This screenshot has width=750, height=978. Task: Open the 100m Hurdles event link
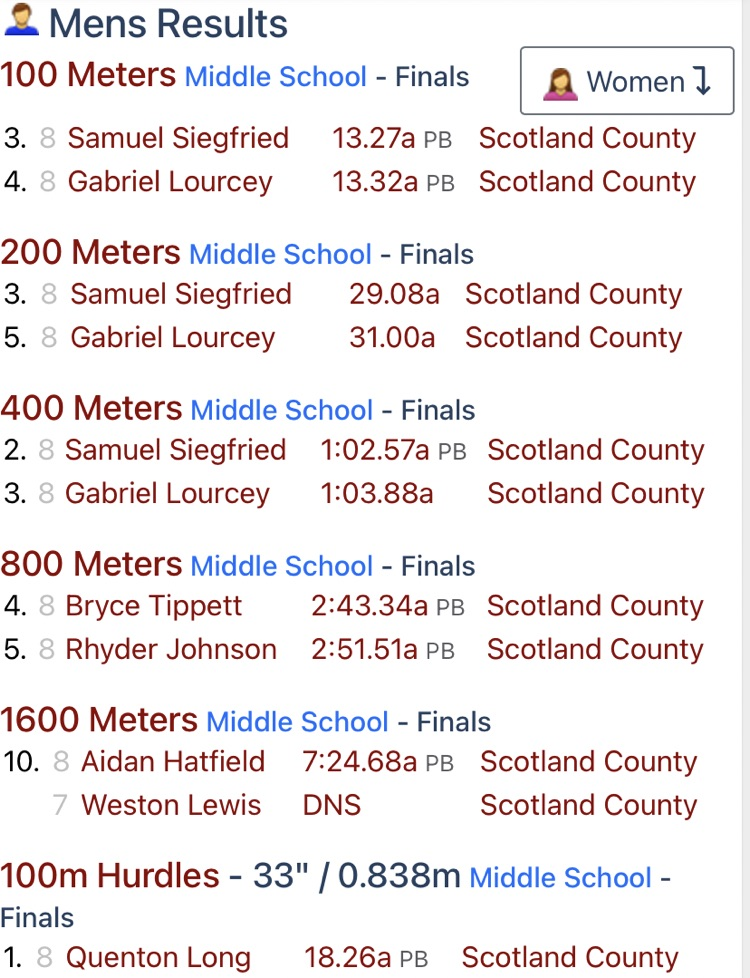click(109, 877)
